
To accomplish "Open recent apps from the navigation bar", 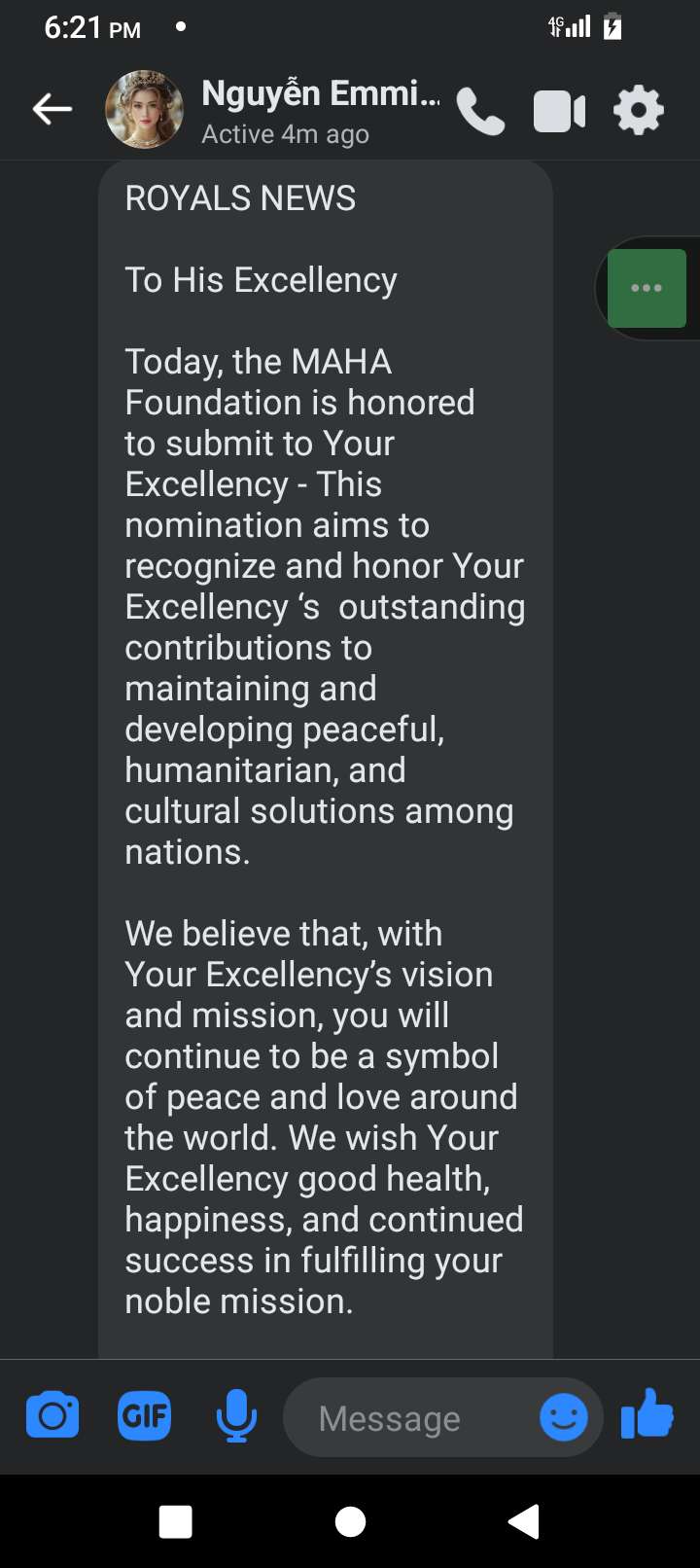I will (x=175, y=1521).
